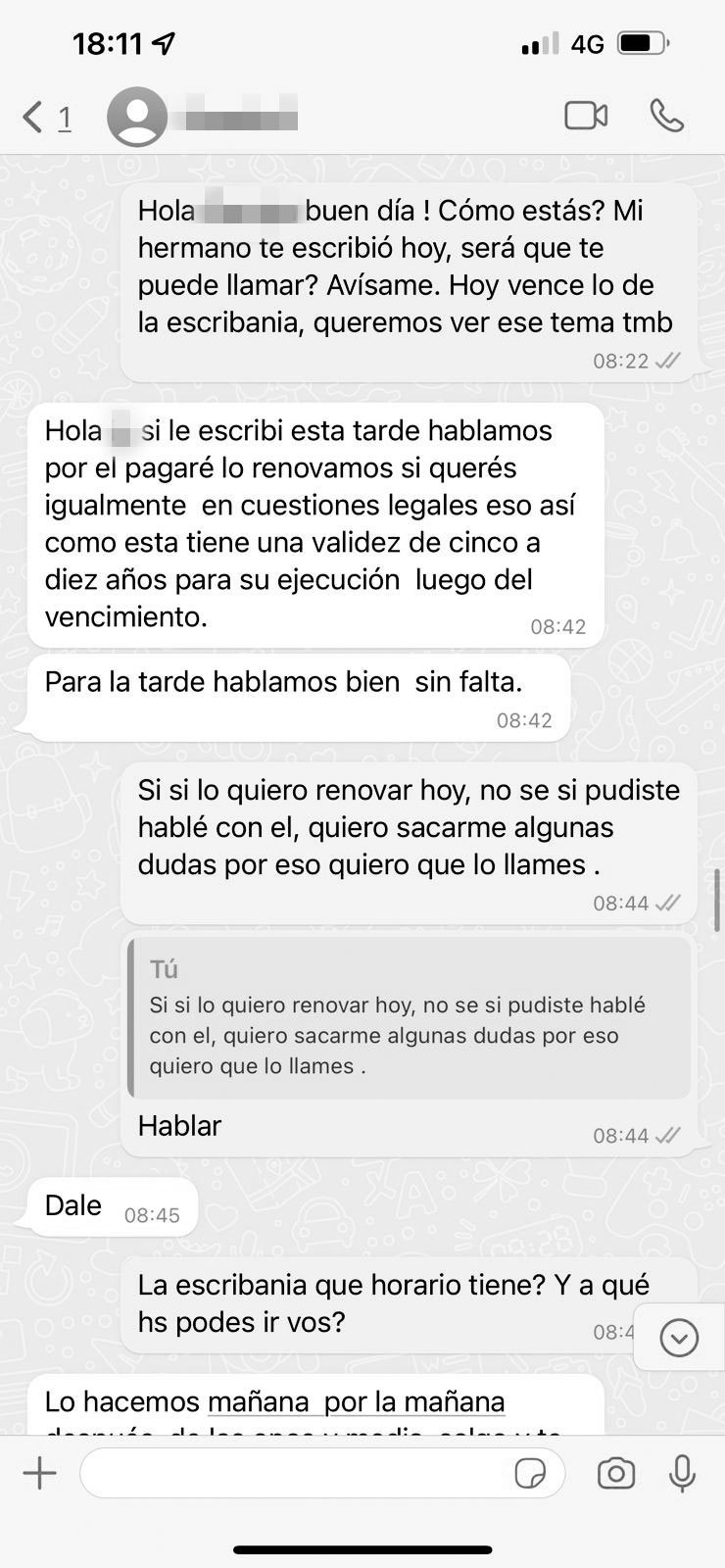725x1568 pixels.
Task: Tap the quoted reply above 'Hablar'
Action: (x=410, y=1019)
